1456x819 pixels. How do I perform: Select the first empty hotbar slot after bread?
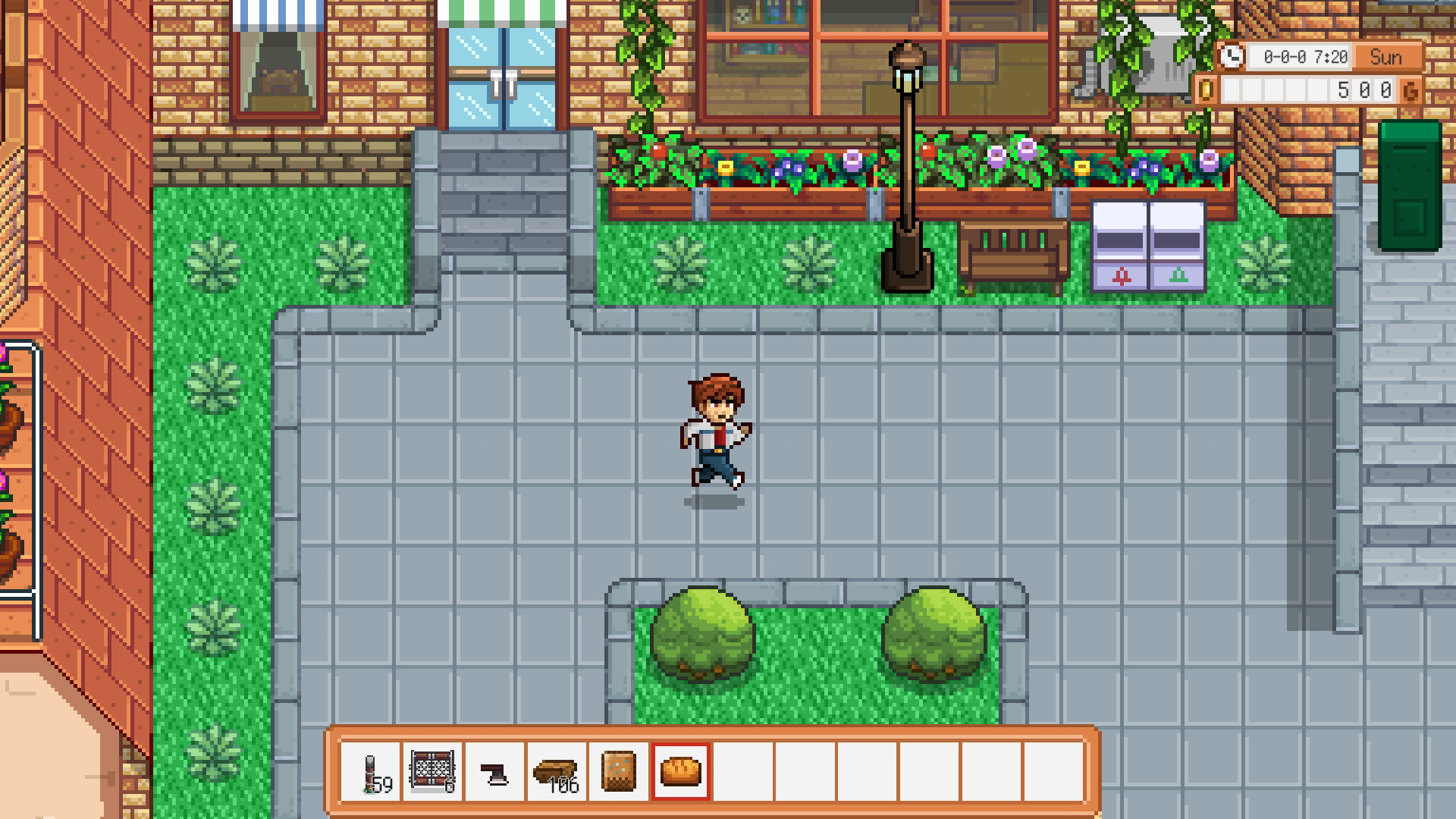743,772
